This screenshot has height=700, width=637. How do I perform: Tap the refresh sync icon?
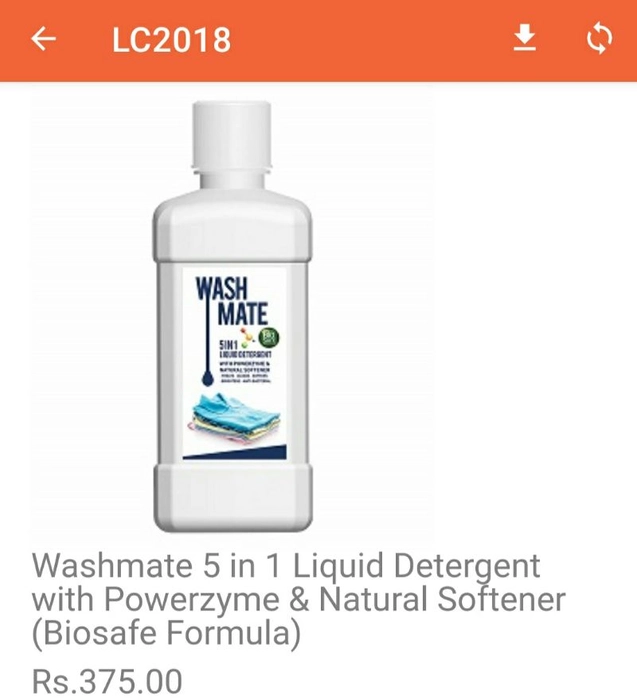coord(598,39)
